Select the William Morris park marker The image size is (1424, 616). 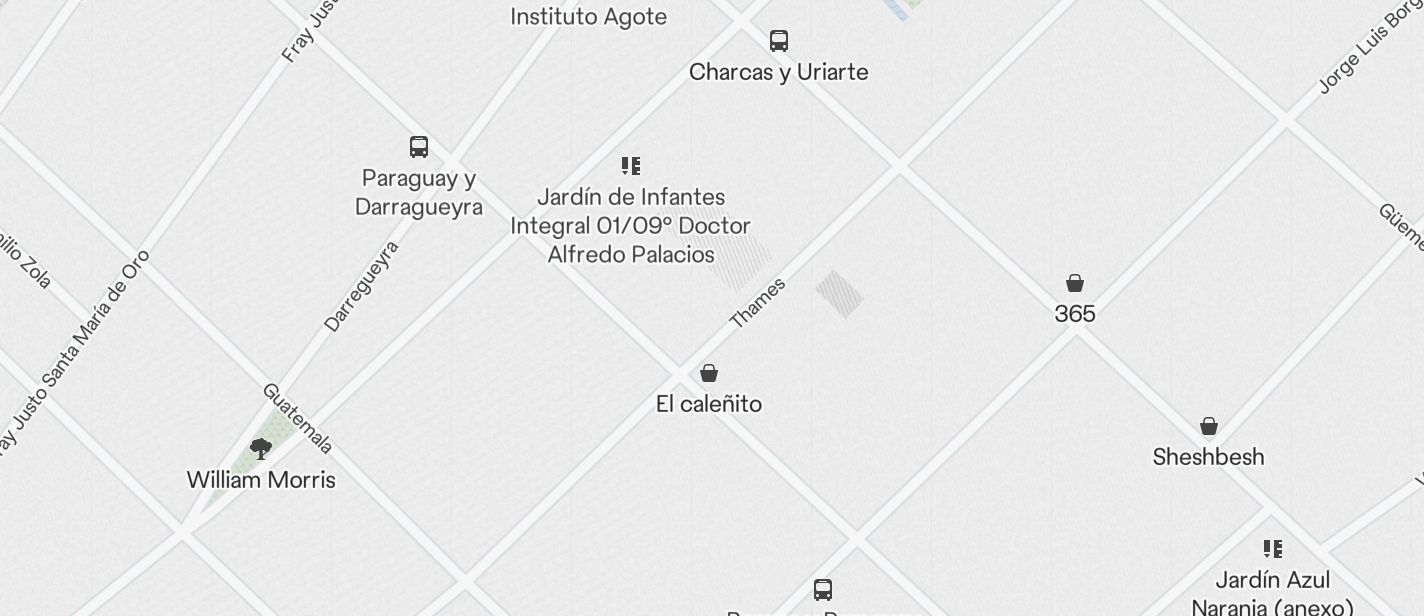pyautogui.click(x=261, y=450)
